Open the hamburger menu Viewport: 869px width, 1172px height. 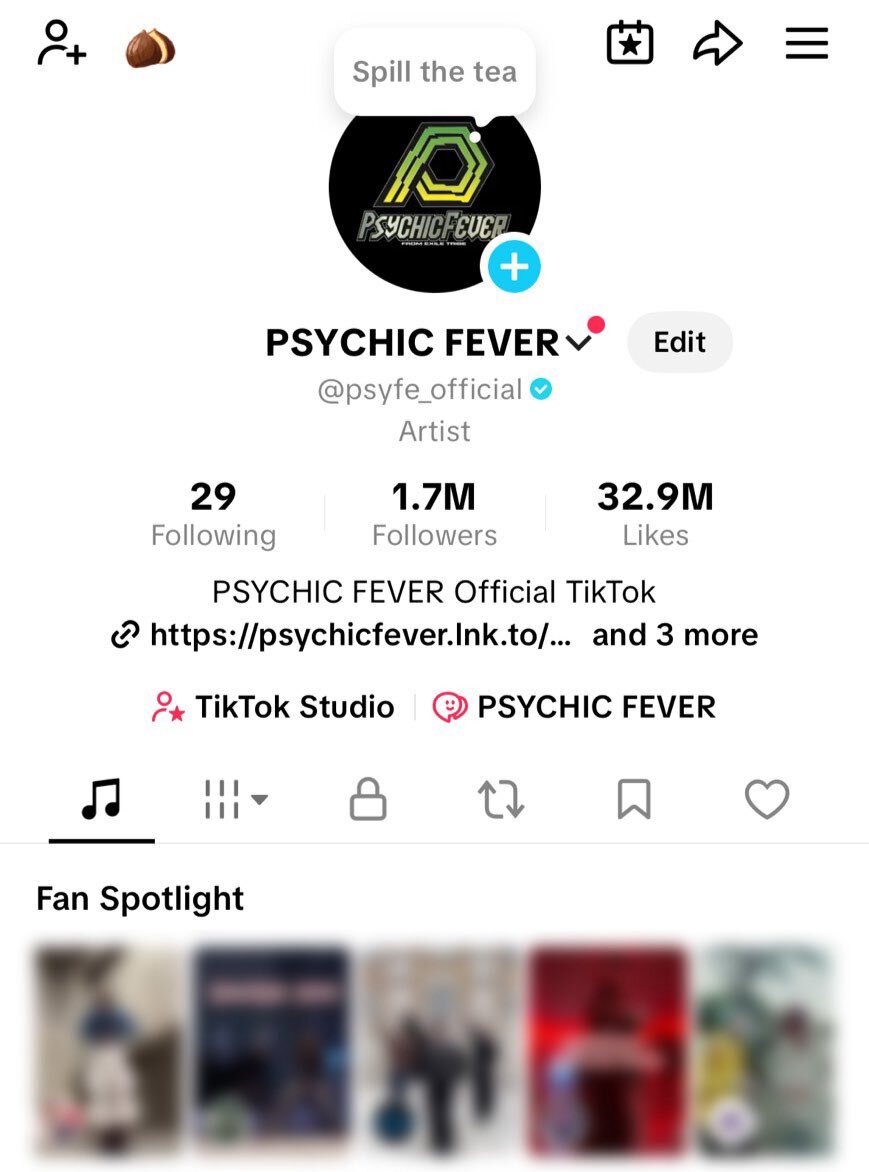click(x=806, y=44)
